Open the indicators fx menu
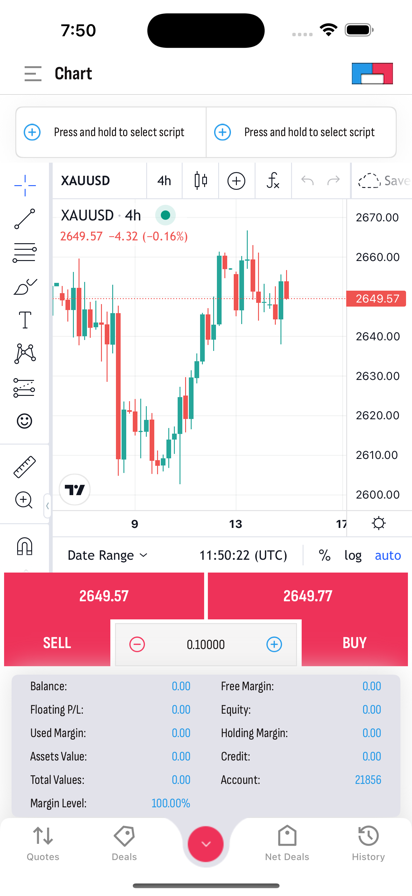 (274, 181)
